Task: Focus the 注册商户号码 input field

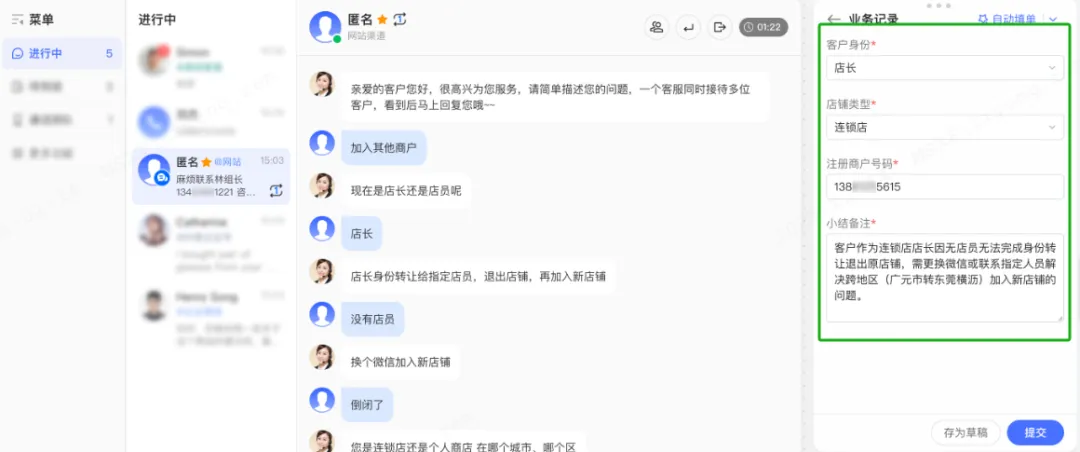Action: 944,187
